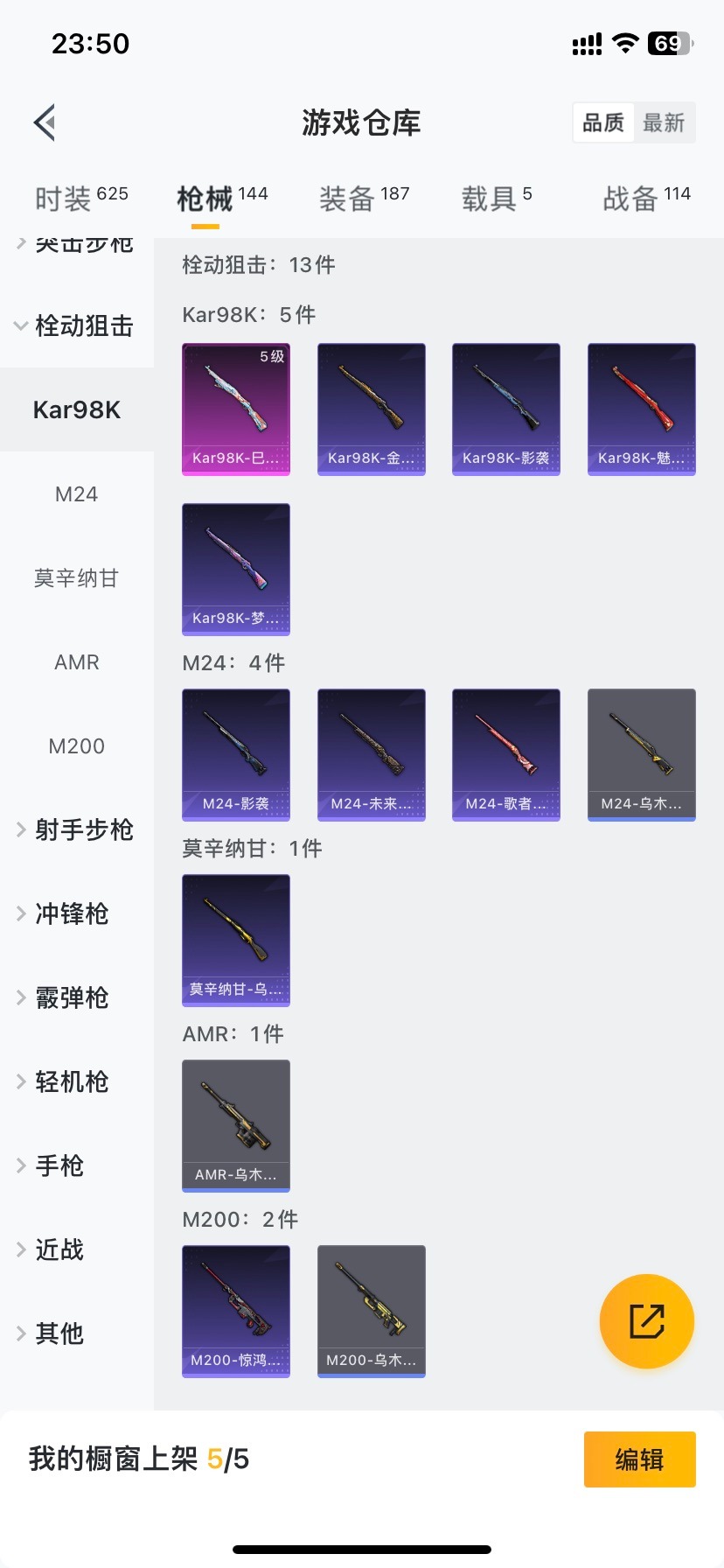Sort by 最新

pos(664,122)
